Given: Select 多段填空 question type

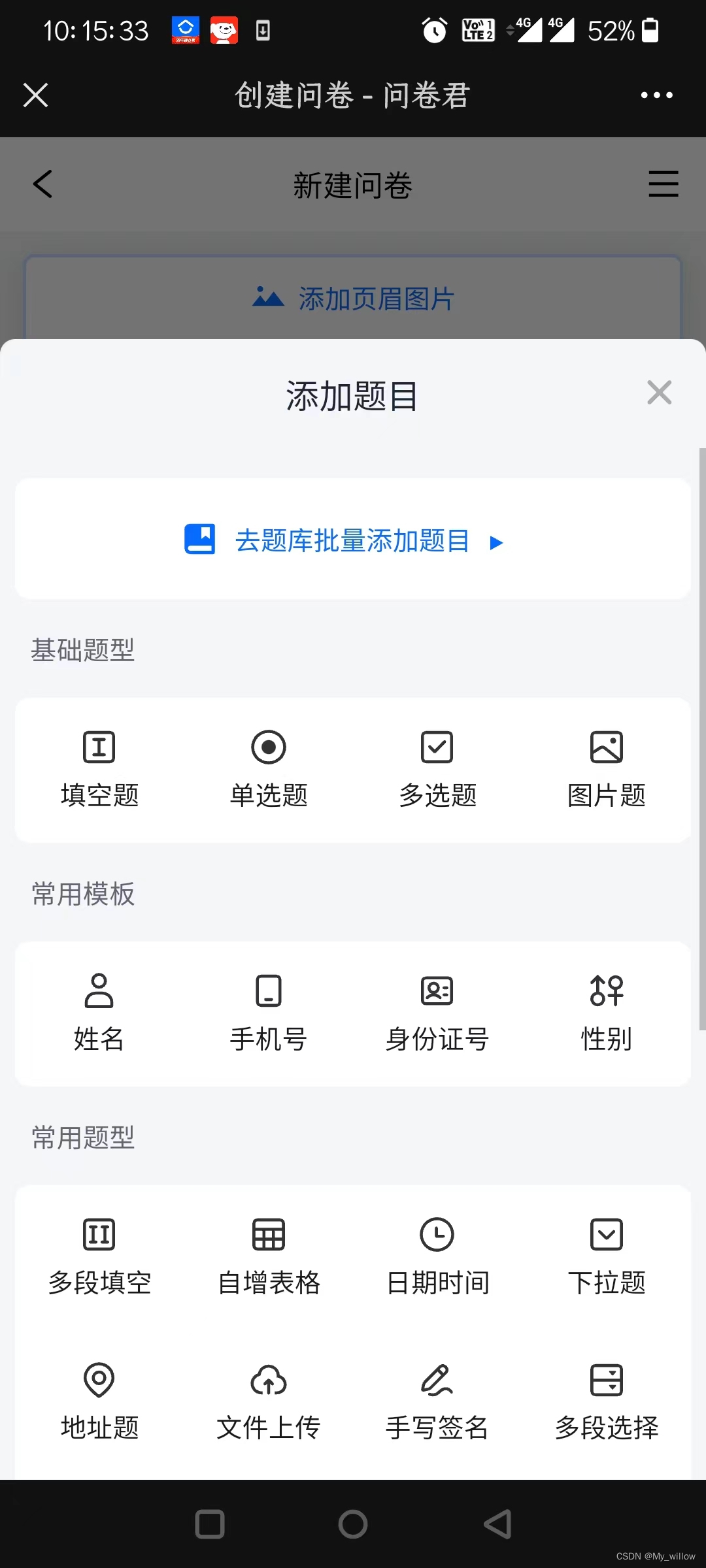Looking at the screenshot, I should coord(99,1257).
